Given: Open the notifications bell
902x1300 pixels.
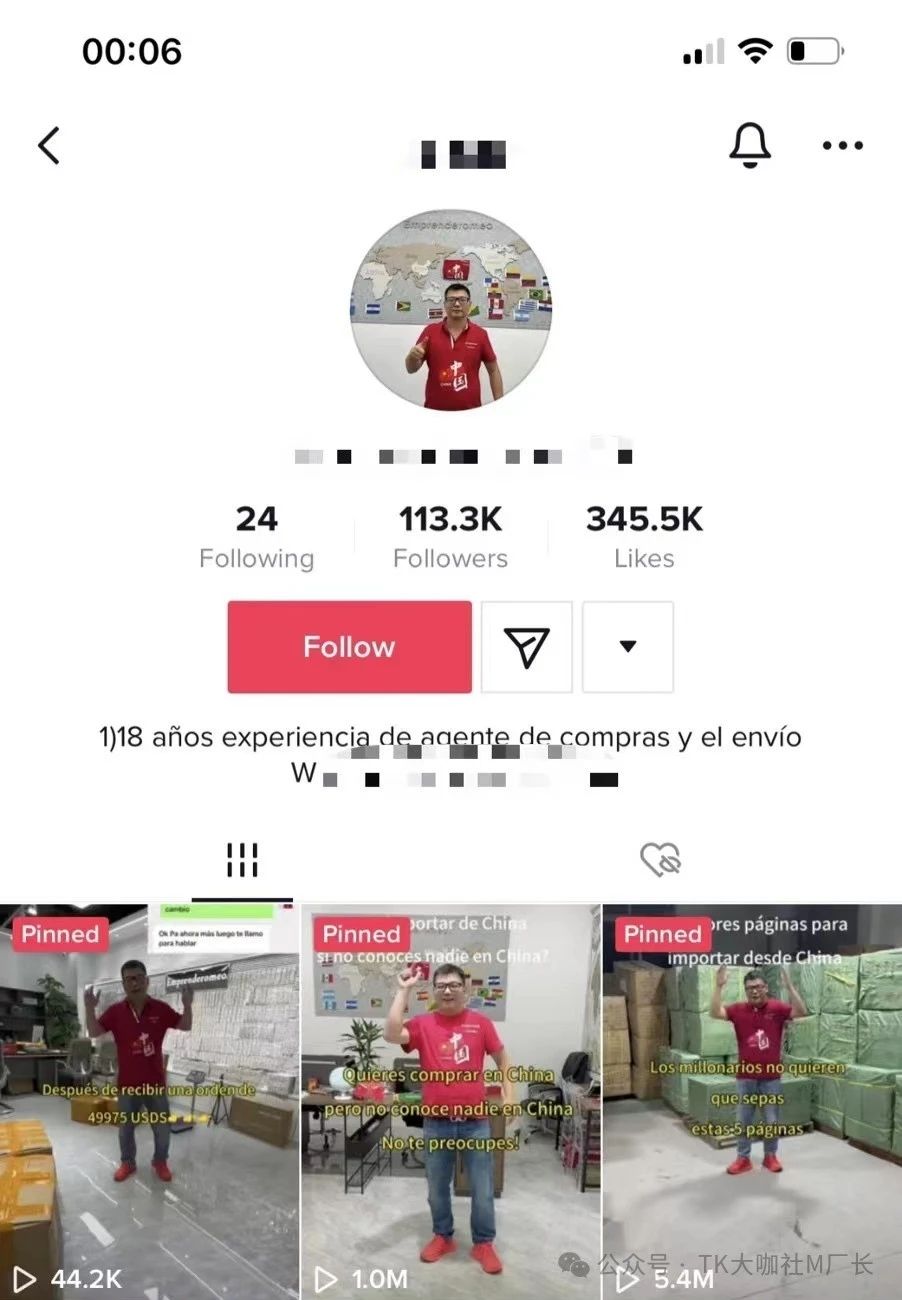Looking at the screenshot, I should (x=750, y=146).
